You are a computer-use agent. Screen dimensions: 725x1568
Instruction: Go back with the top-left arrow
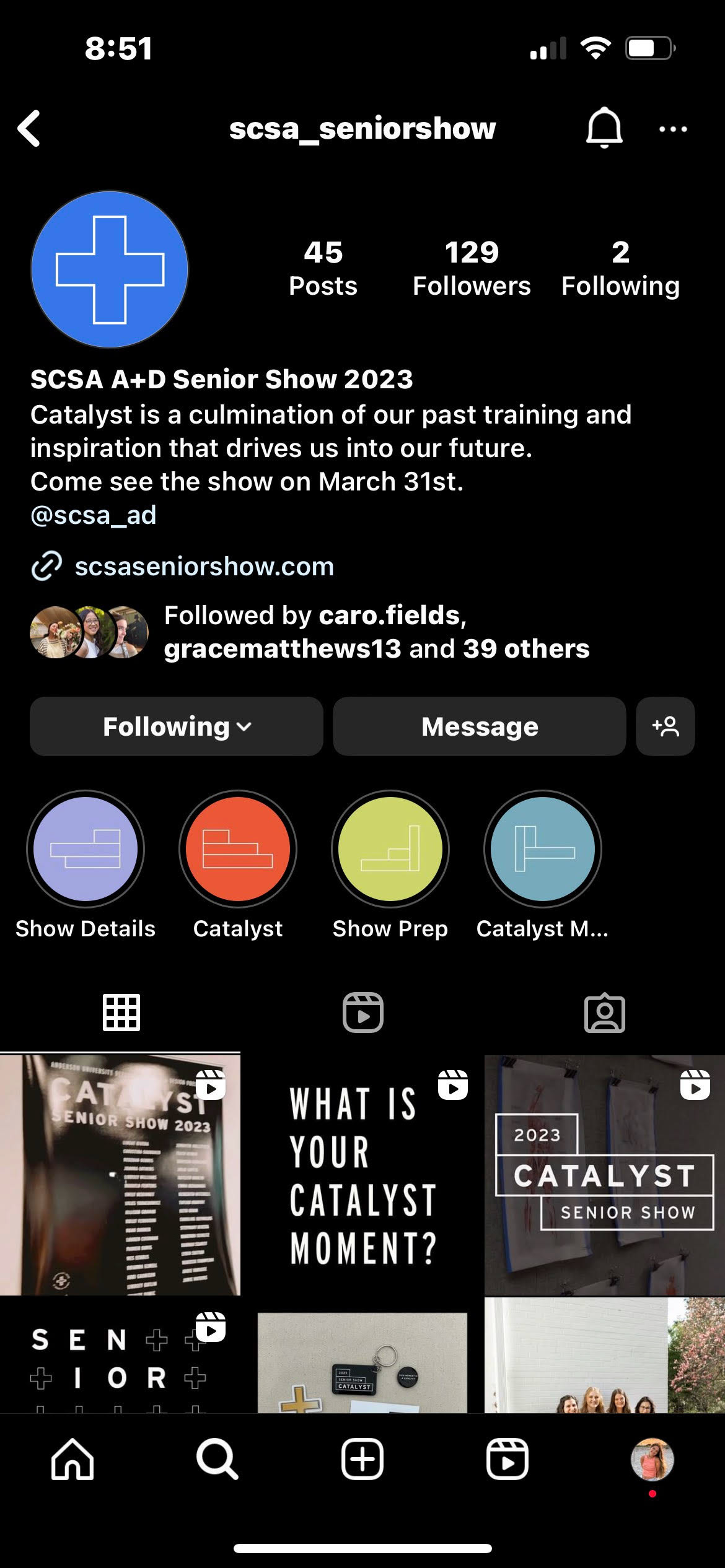[x=29, y=129]
